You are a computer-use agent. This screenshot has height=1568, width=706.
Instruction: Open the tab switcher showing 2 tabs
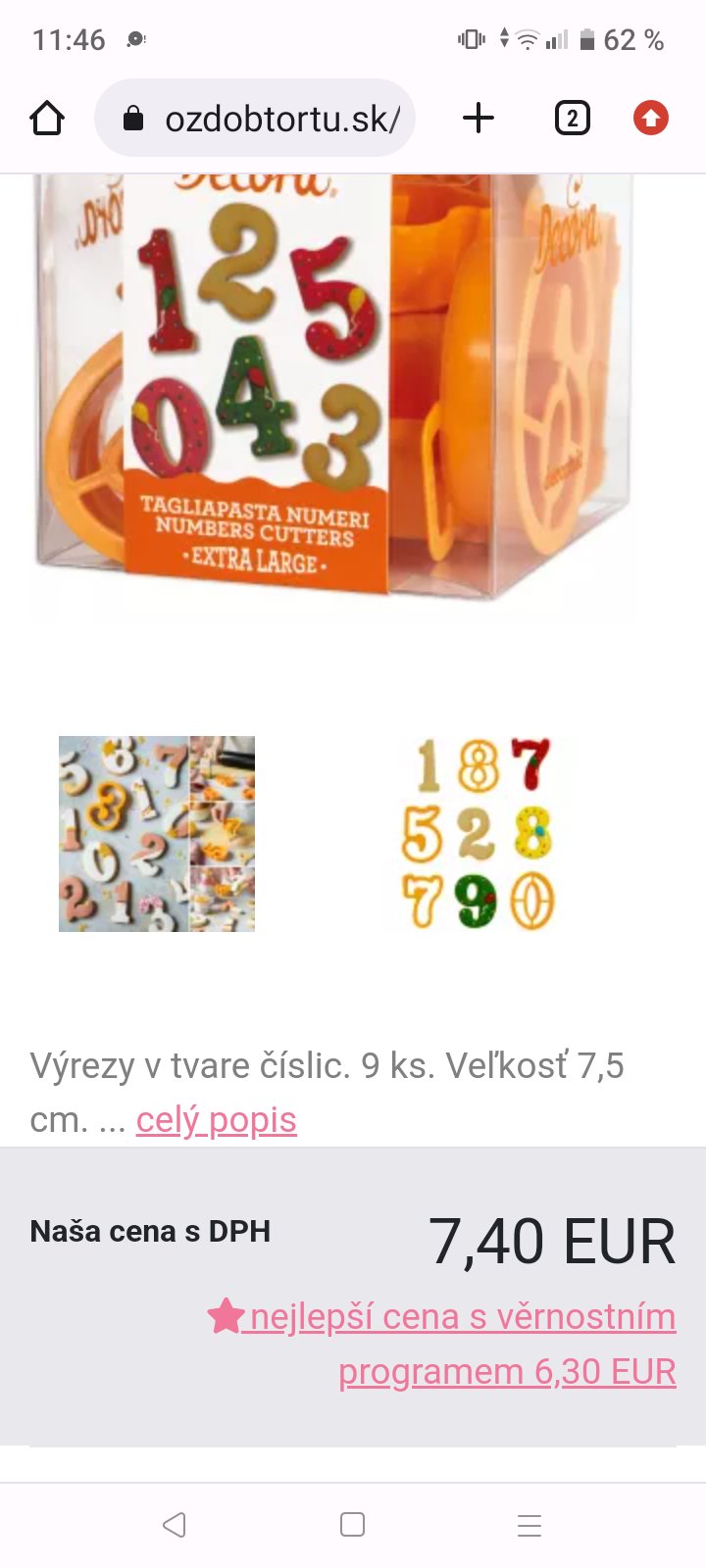[x=572, y=119]
